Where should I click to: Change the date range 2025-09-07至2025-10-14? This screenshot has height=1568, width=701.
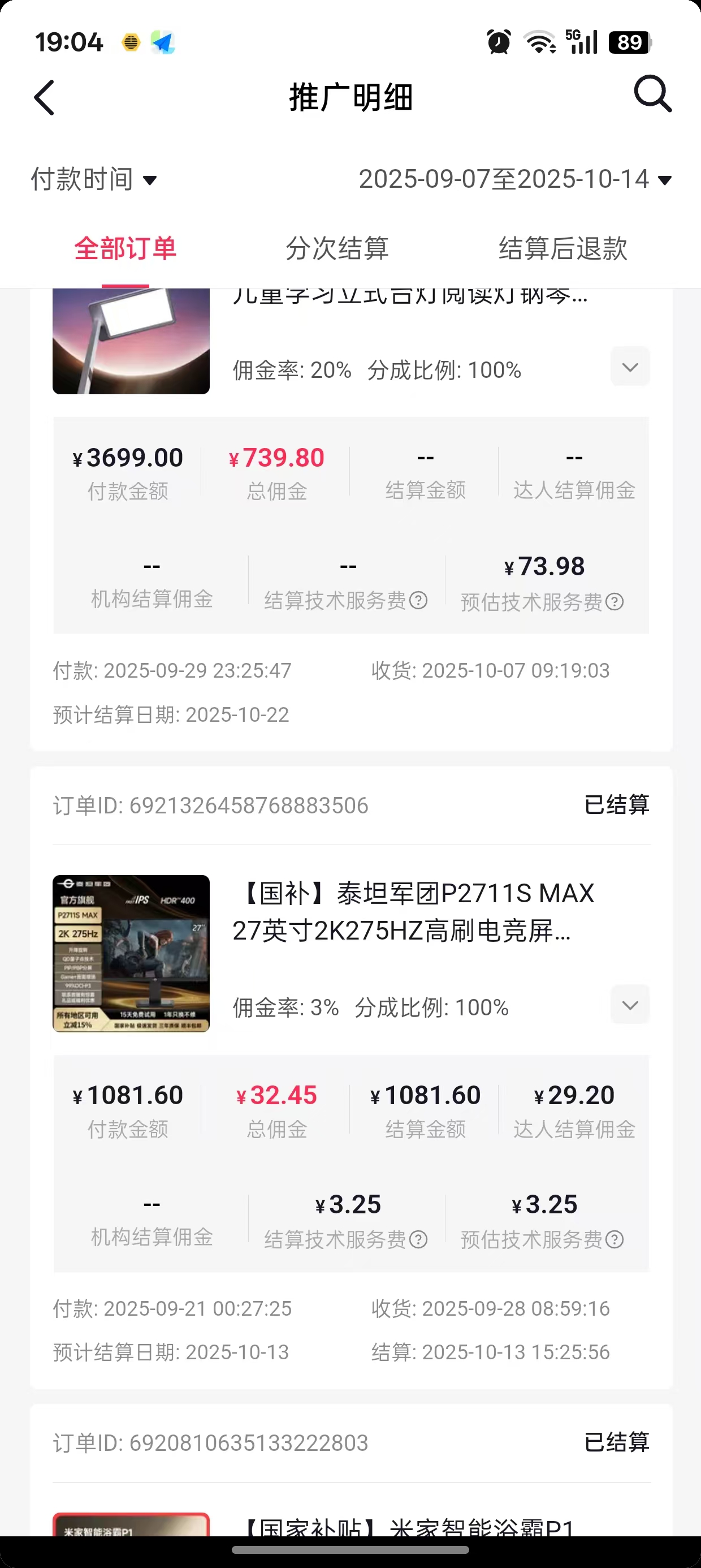[x=515, y=179]
